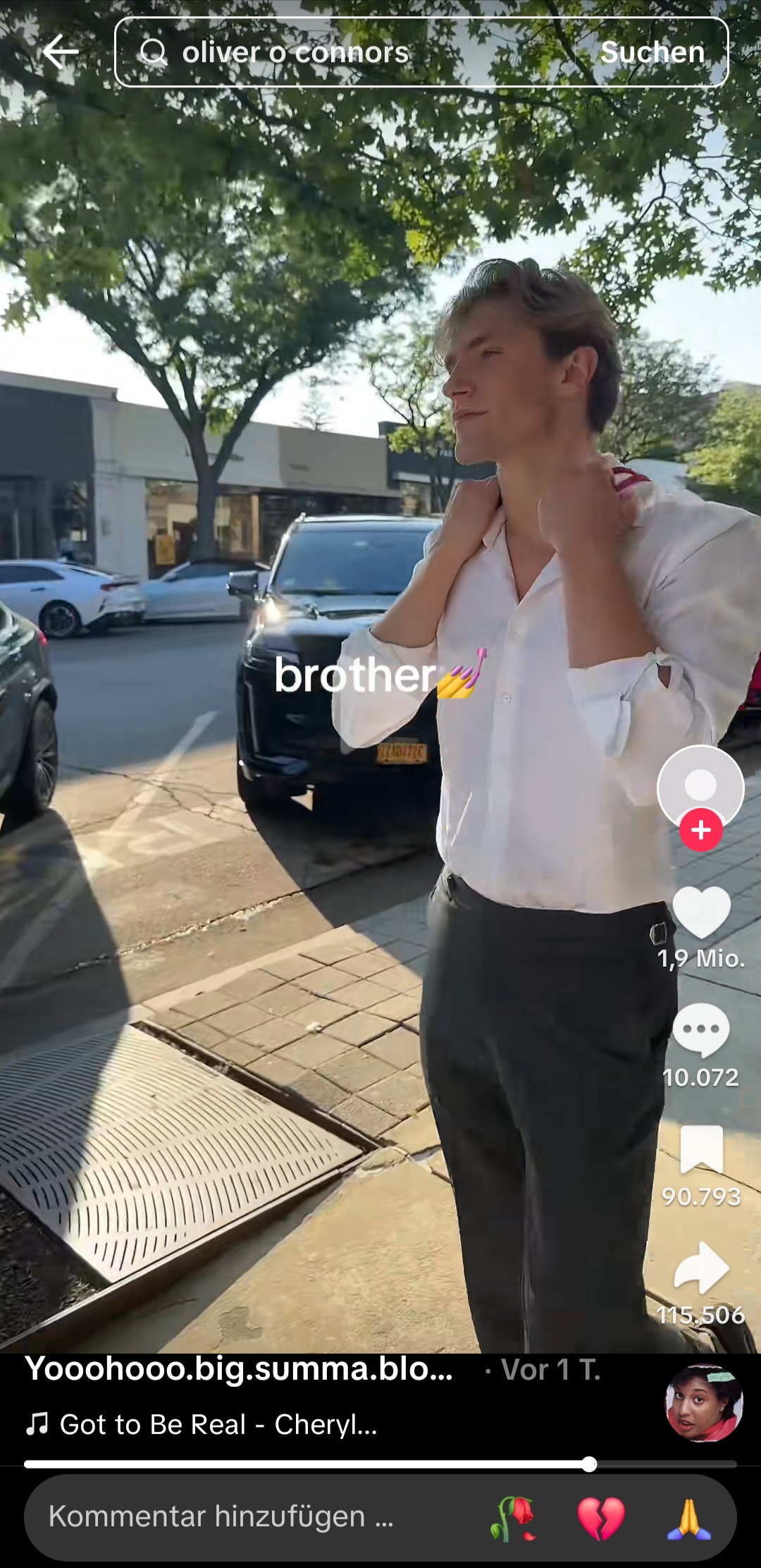Screen dimensions: 761x1568
Task: Bookmark this video
Action: tap(701, 1149)
